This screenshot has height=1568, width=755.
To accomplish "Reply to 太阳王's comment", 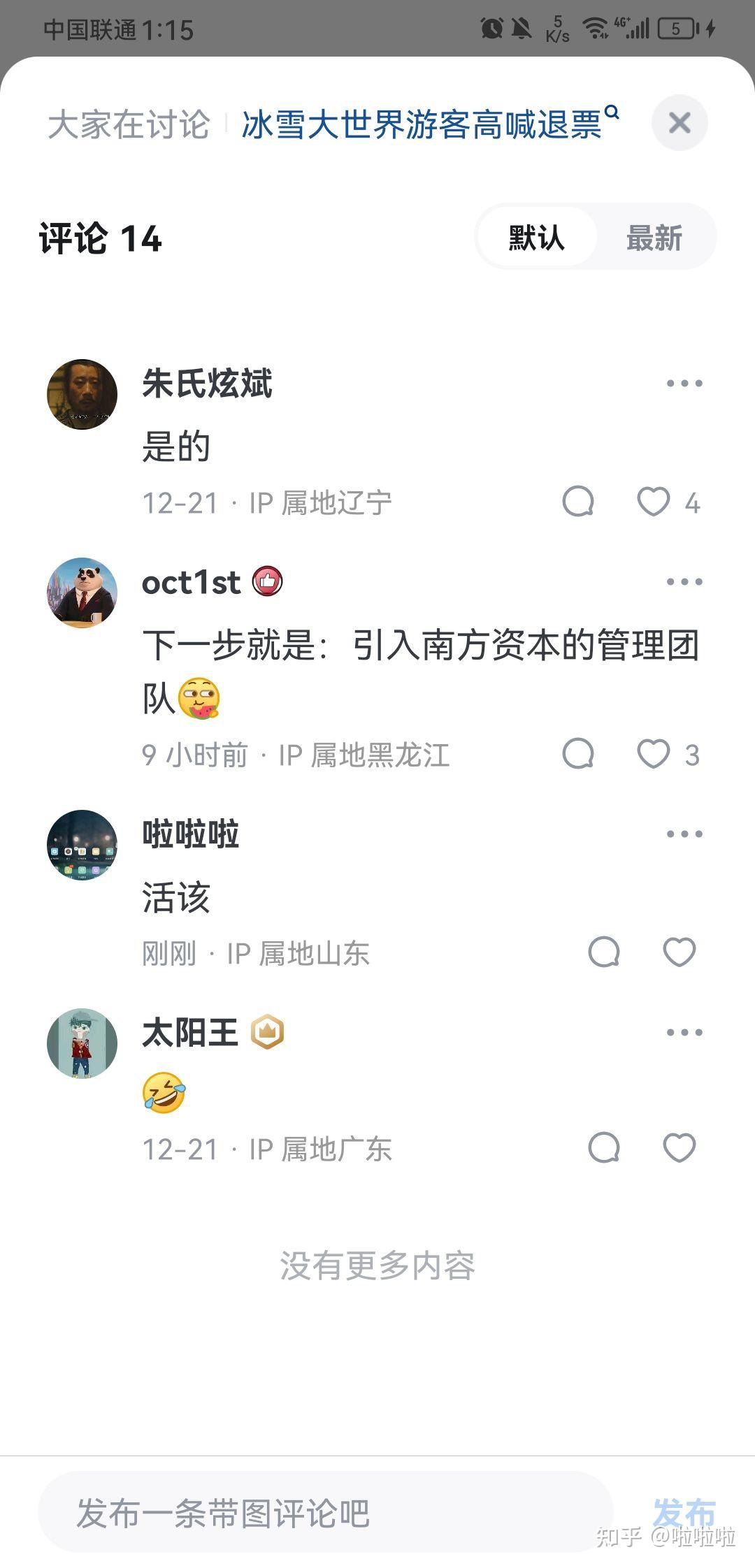I will coord(604,1147).
